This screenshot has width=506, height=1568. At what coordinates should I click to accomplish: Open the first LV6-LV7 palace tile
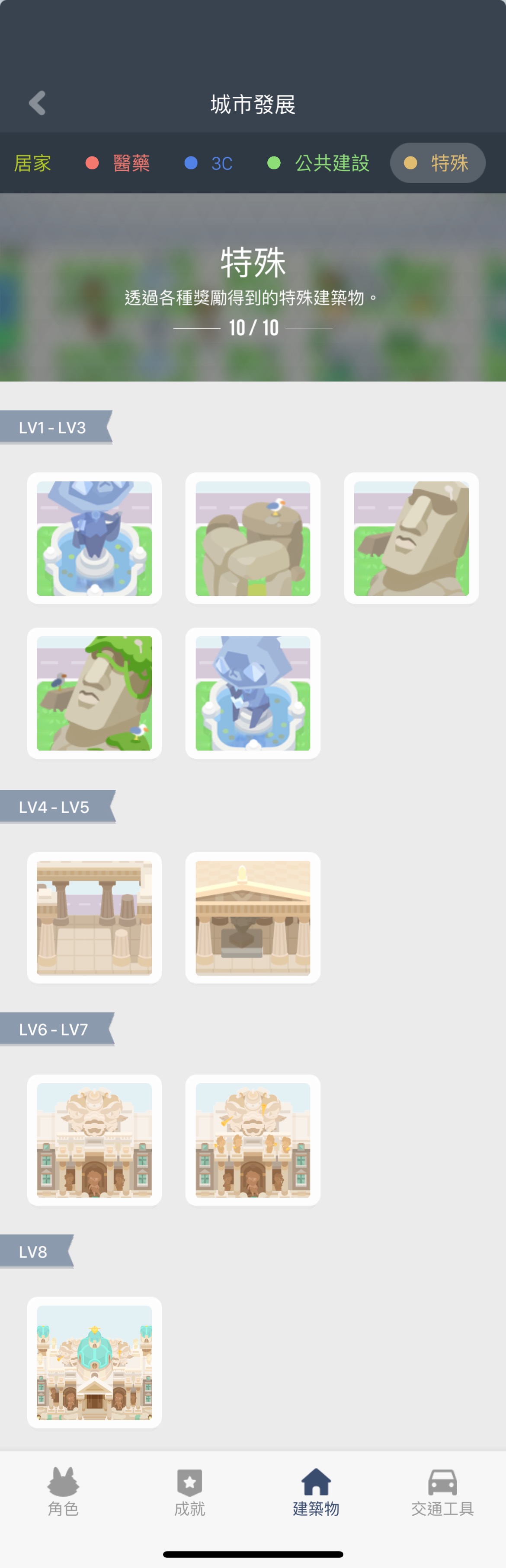[94, 1139]
